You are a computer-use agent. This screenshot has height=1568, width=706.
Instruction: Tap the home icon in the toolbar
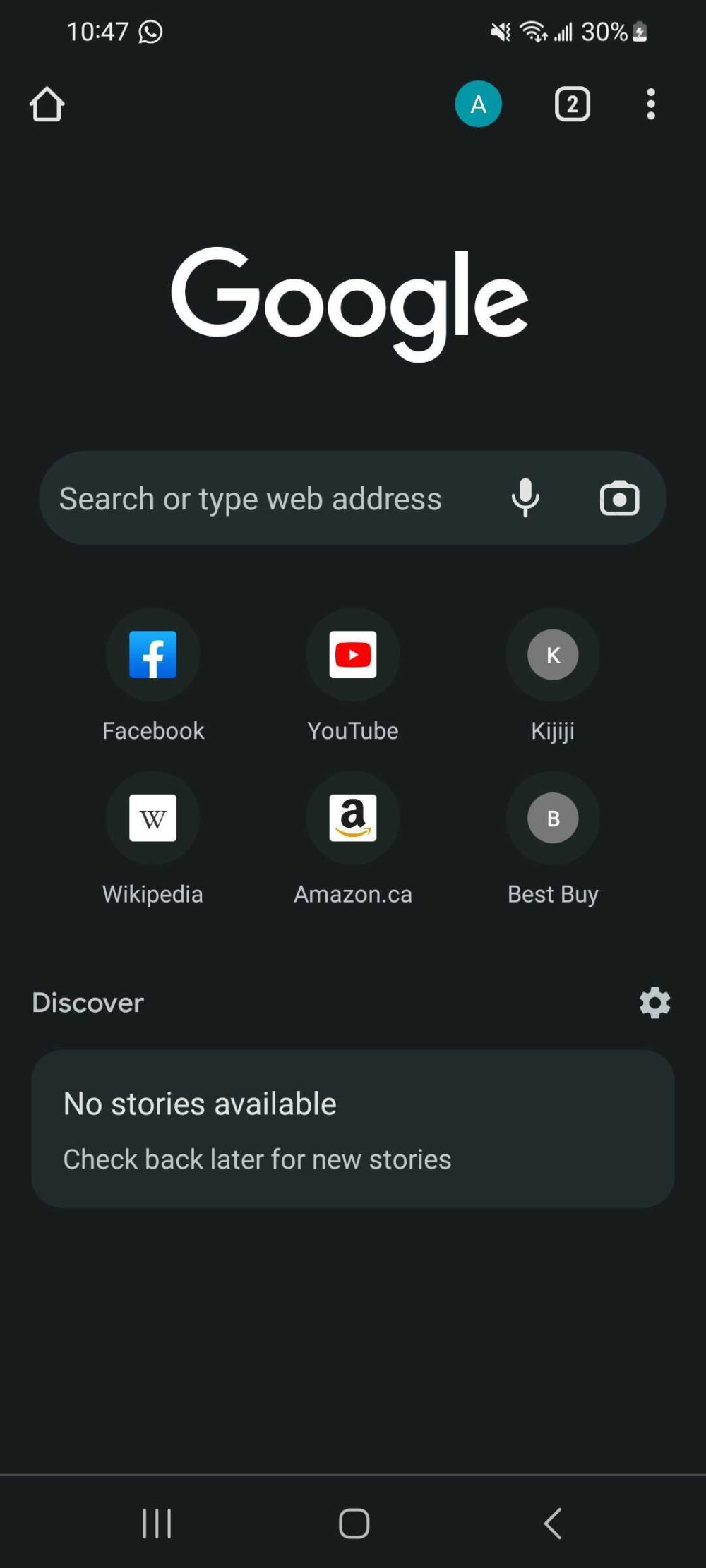(x=47, y=104)
